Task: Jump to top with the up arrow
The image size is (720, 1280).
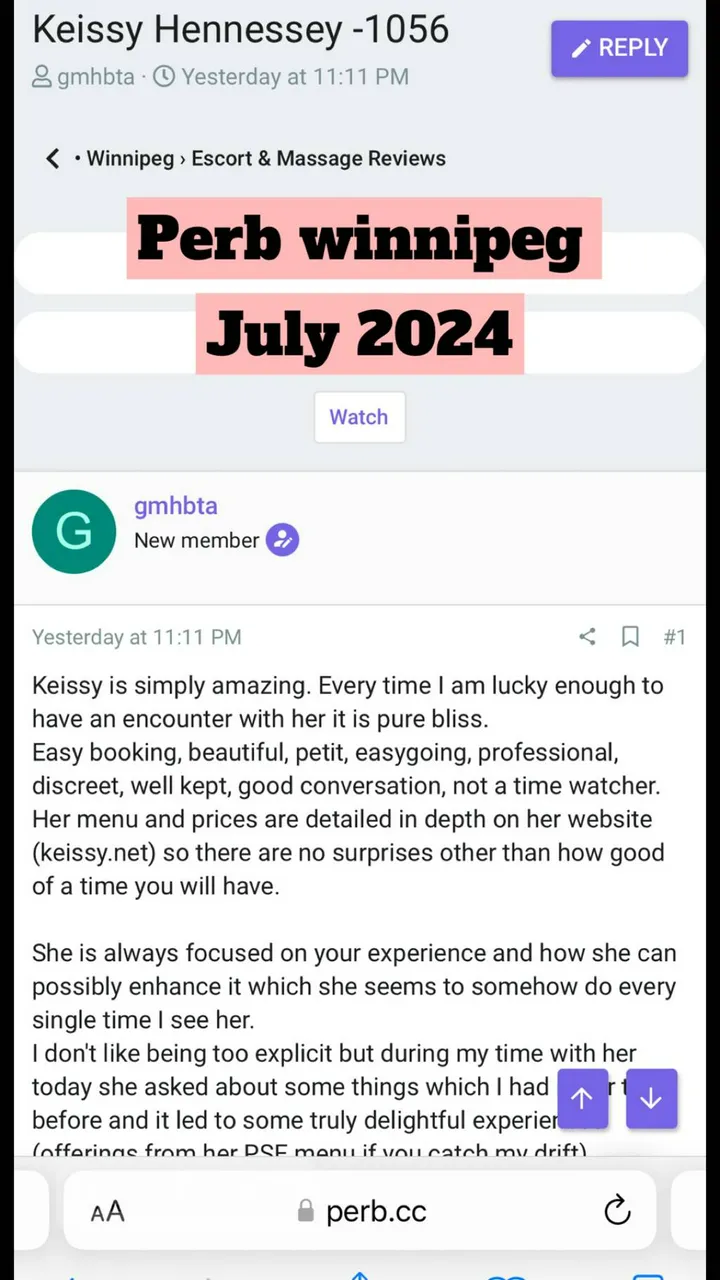Action: point(582,1098)
